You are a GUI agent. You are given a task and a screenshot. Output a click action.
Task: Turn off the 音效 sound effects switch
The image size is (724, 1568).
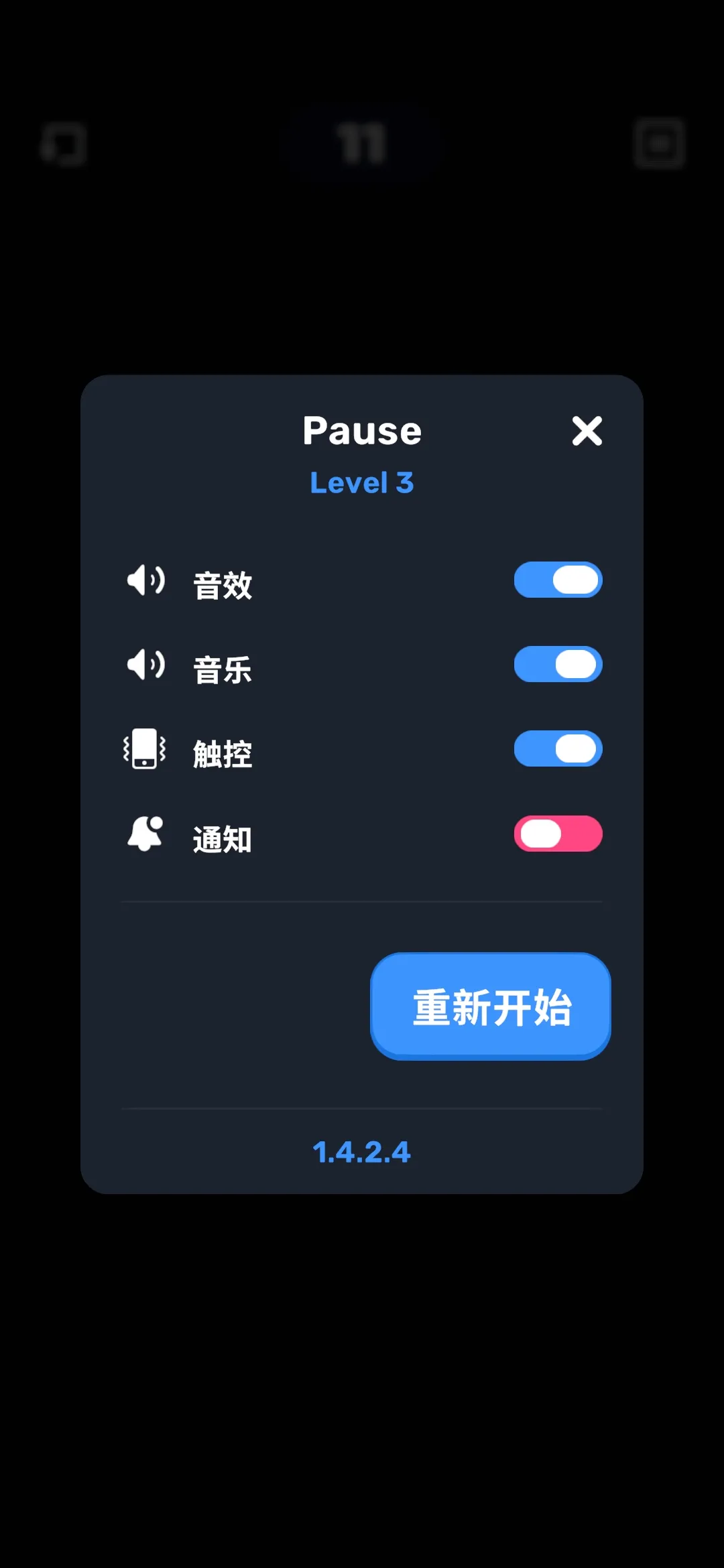558,580
